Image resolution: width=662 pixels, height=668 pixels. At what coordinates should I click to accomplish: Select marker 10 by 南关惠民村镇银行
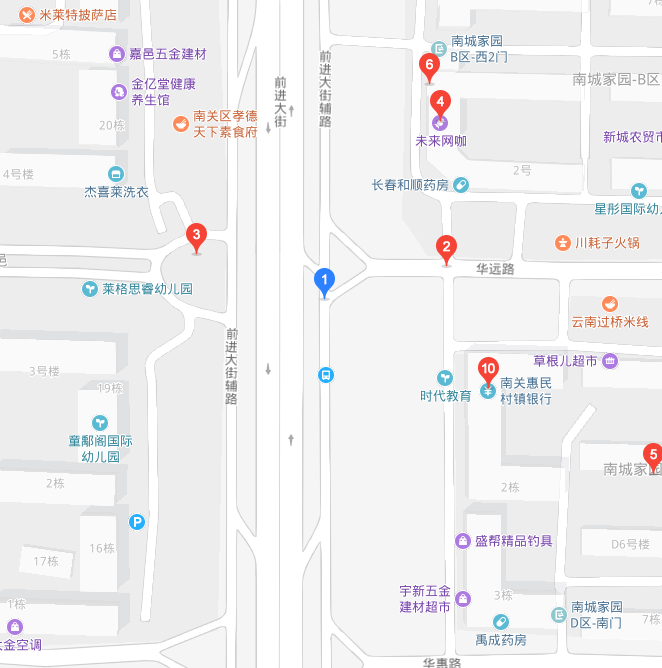click(488, 370)
